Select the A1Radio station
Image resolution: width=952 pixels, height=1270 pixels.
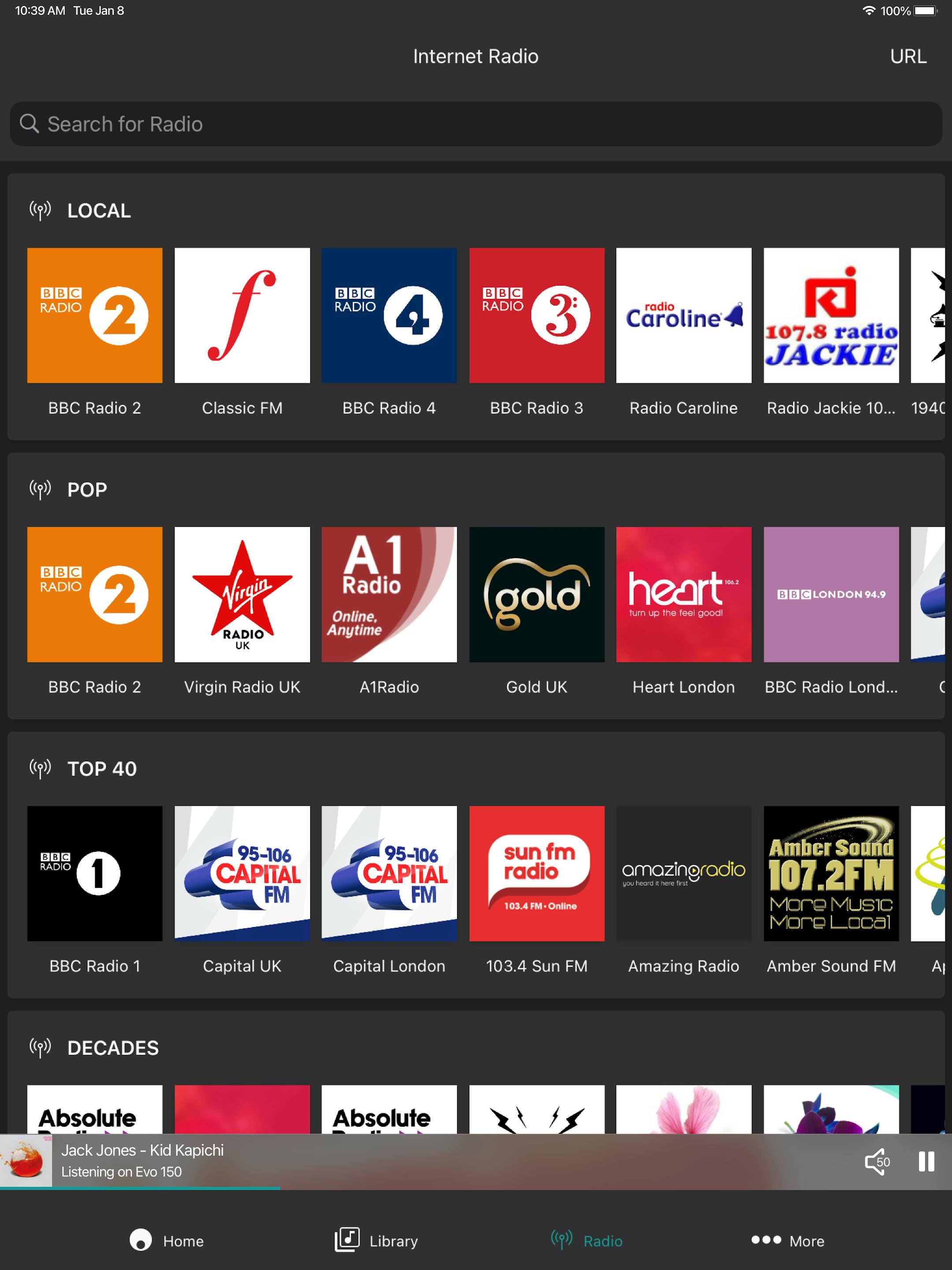point(389,594)
